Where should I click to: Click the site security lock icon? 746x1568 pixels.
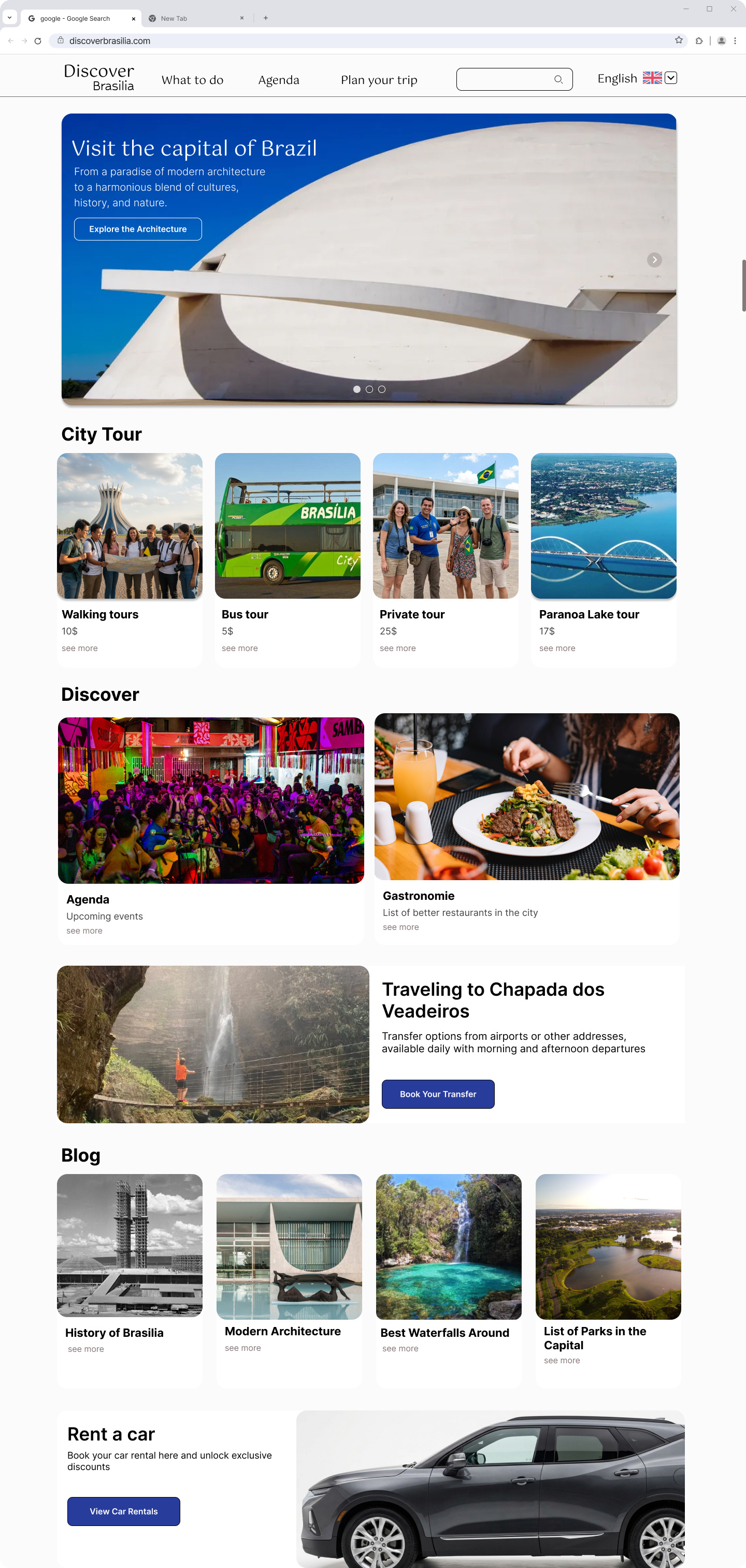click(60, 40)
